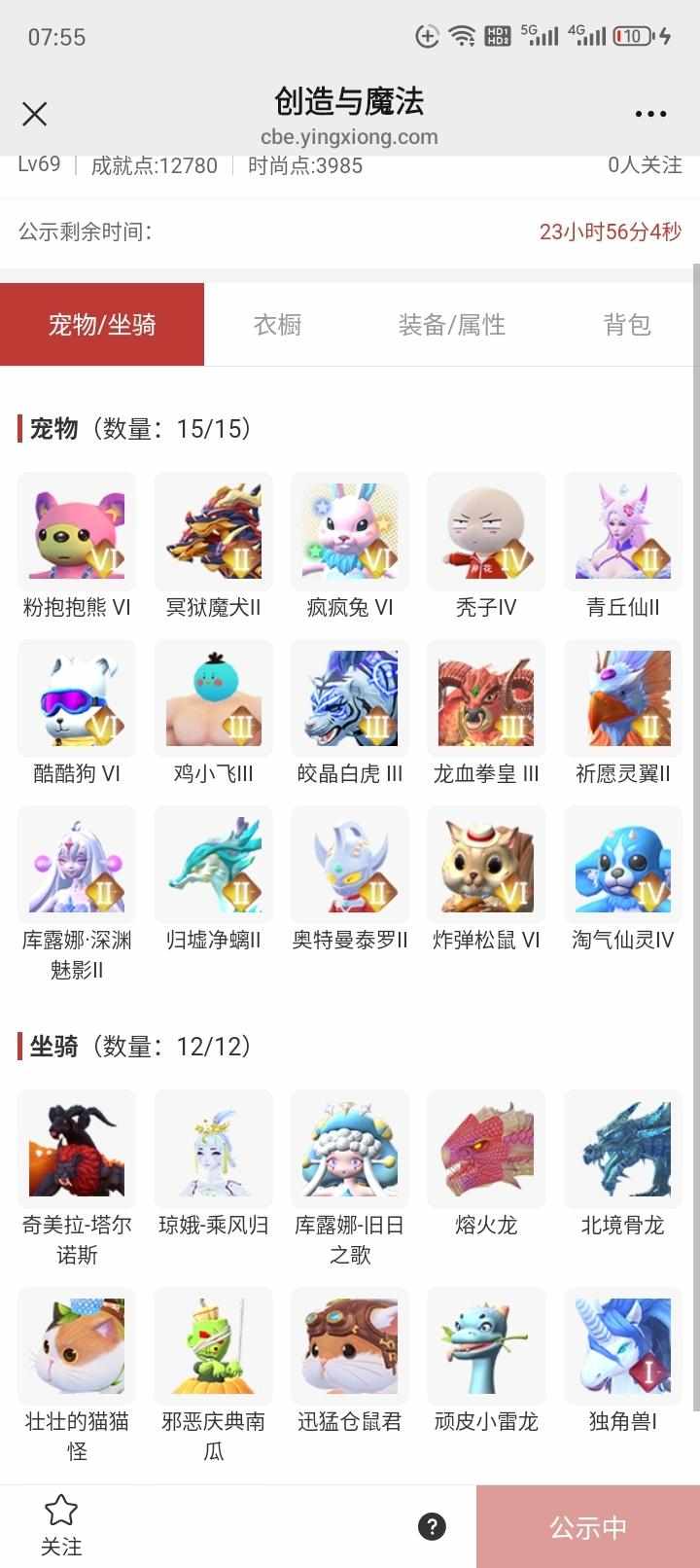Screen dimensions: 700x1568
Task: Open the question mark help icon
Action: [432, 1526]
